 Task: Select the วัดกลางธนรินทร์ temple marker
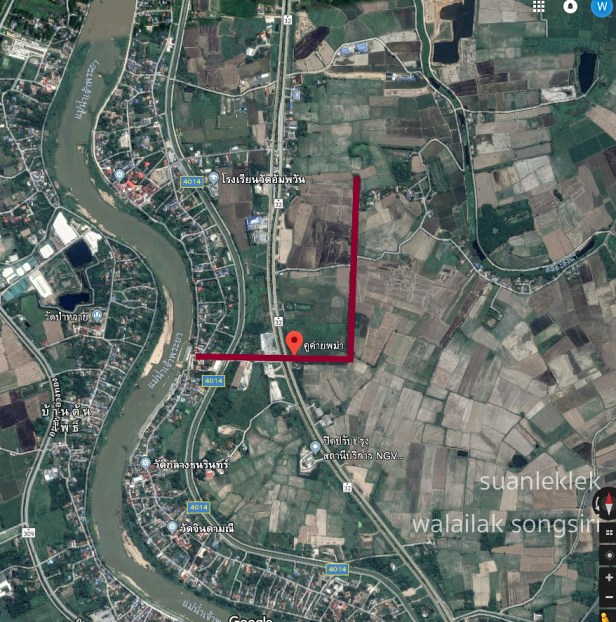point(146,463)
